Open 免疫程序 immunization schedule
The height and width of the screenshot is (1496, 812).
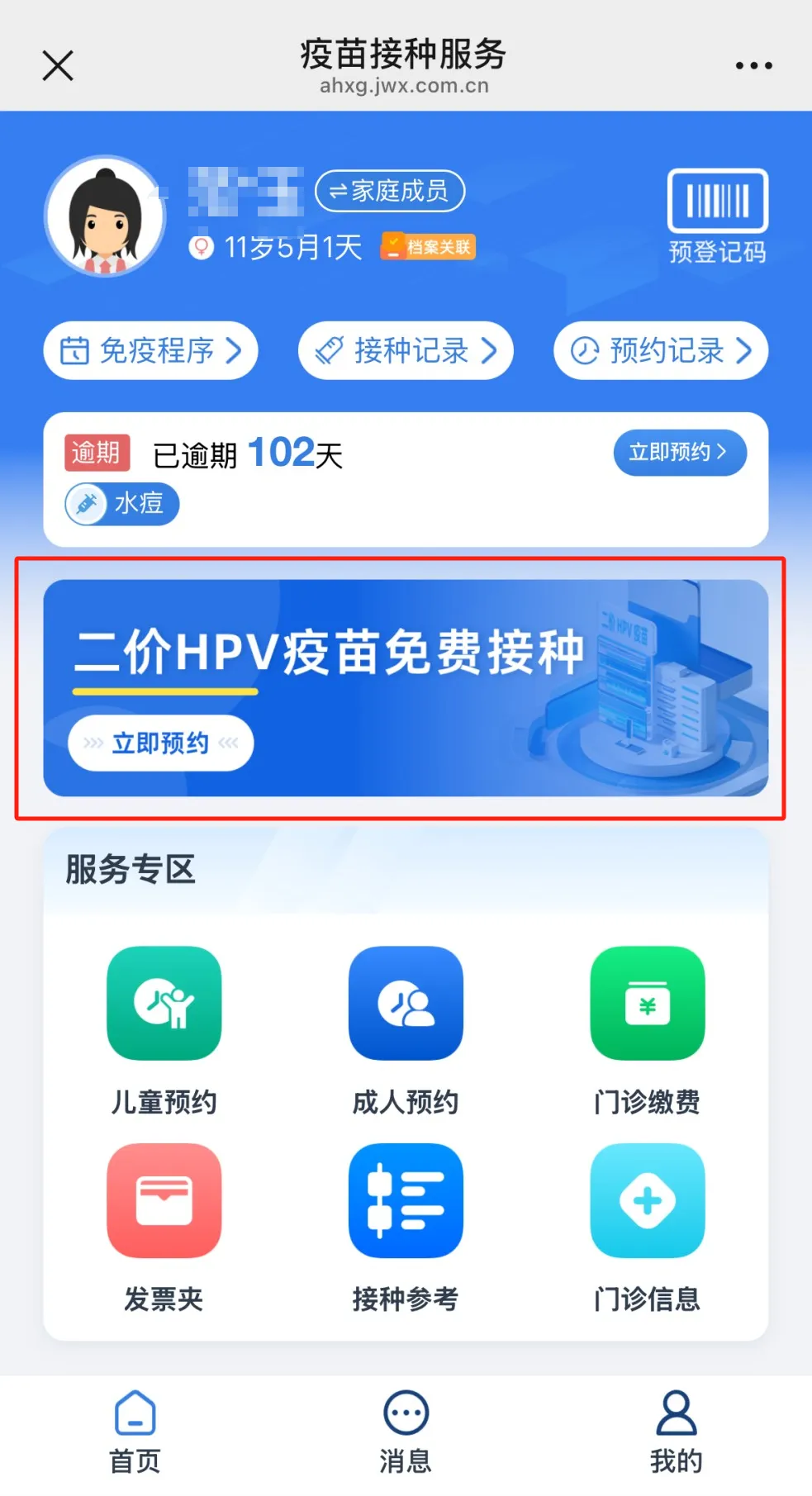(151, 351)
